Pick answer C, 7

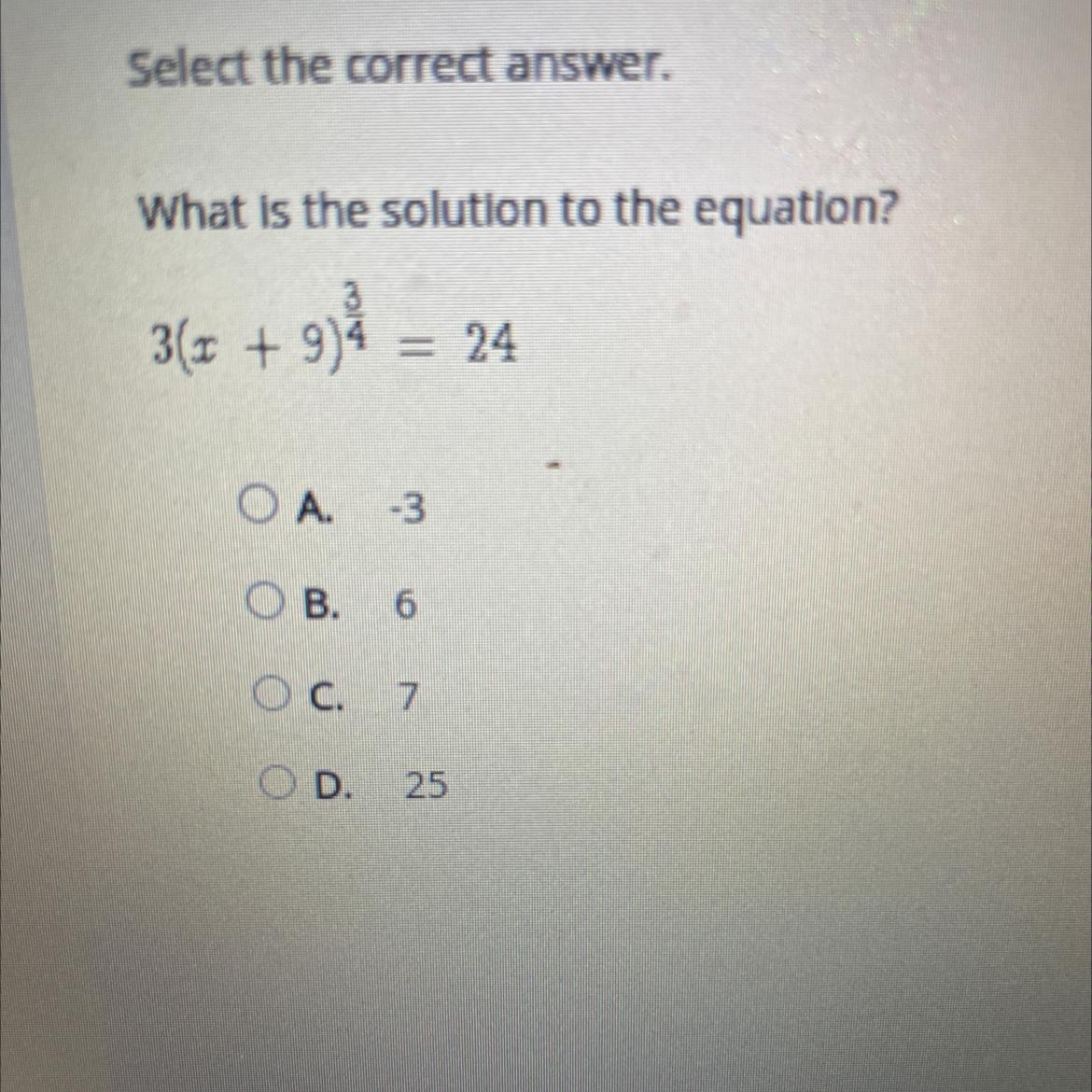[271, 693]
